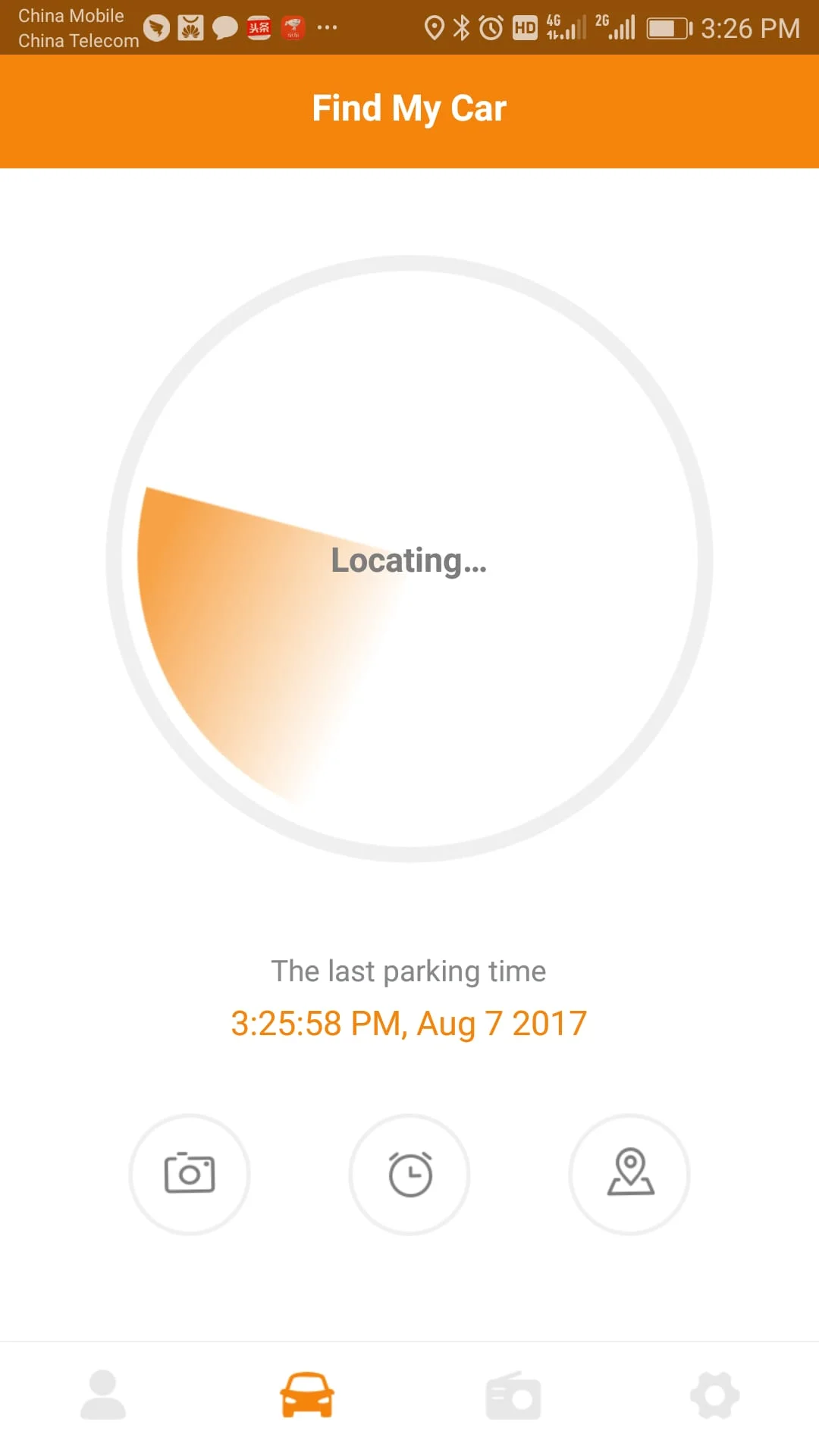Screen dimensions: 819x1456
Task: Open the radio device tab in bottom bar
Action: pos(512,1395)
